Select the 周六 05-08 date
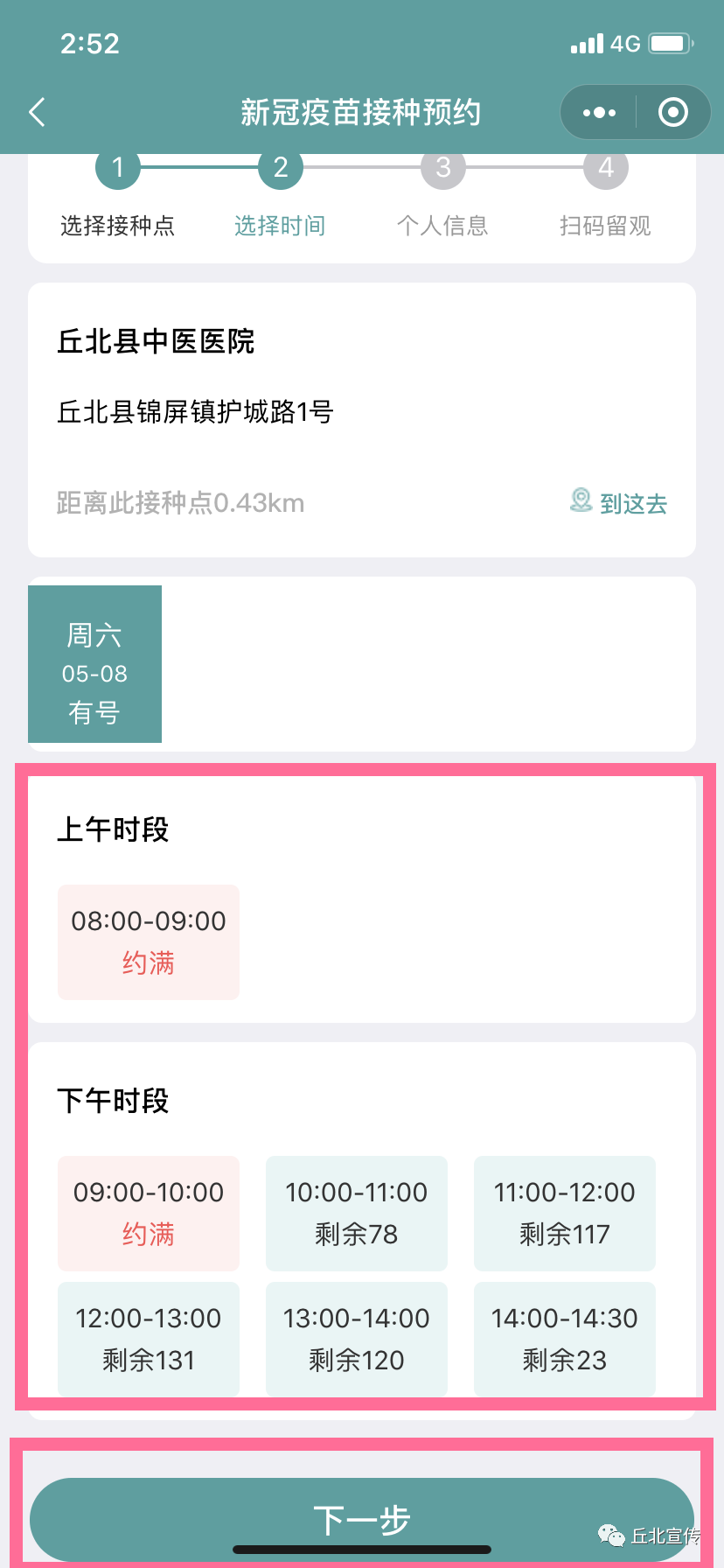724x1568 pixels. [x=94, y=664]
